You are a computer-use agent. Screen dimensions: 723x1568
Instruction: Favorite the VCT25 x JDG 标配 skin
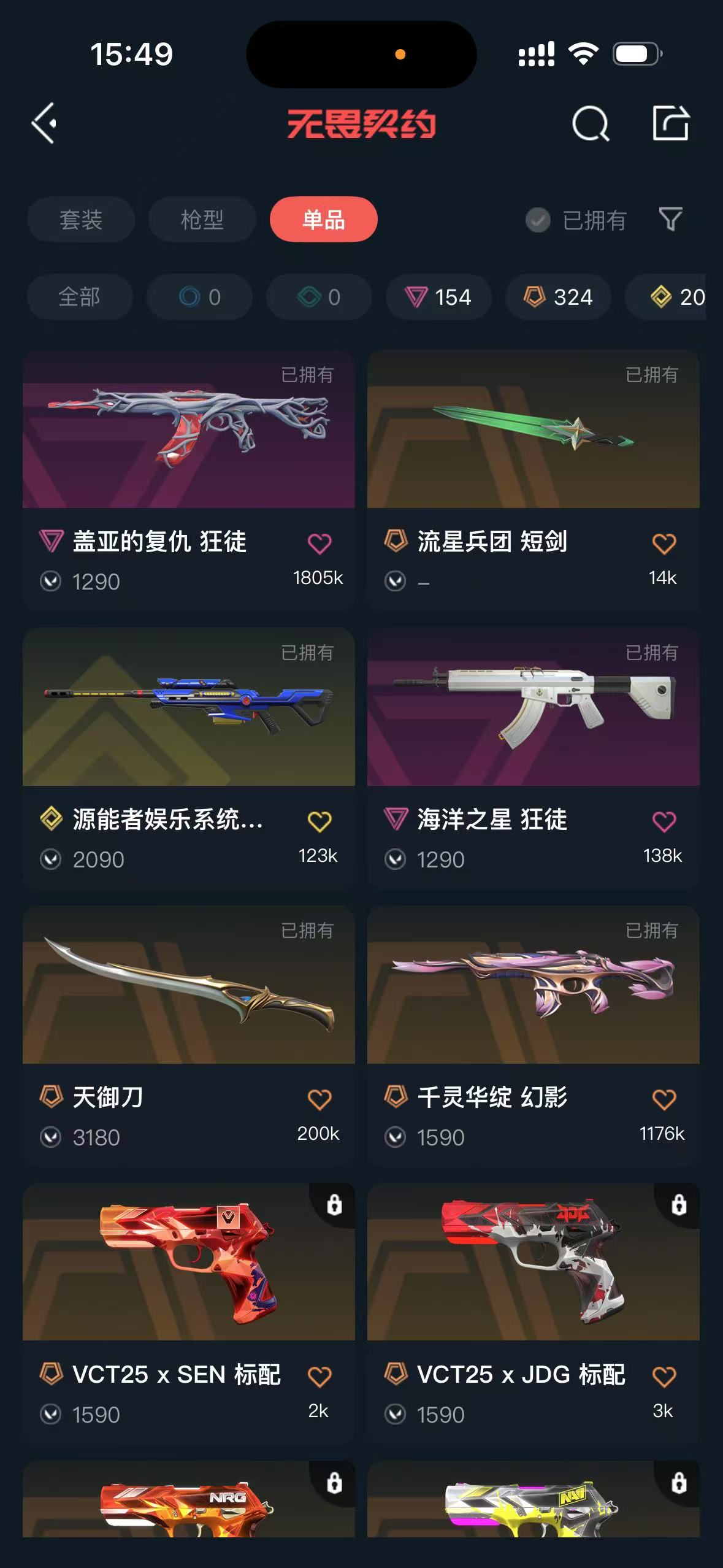pyautogui.click(x=664, y=1377)
